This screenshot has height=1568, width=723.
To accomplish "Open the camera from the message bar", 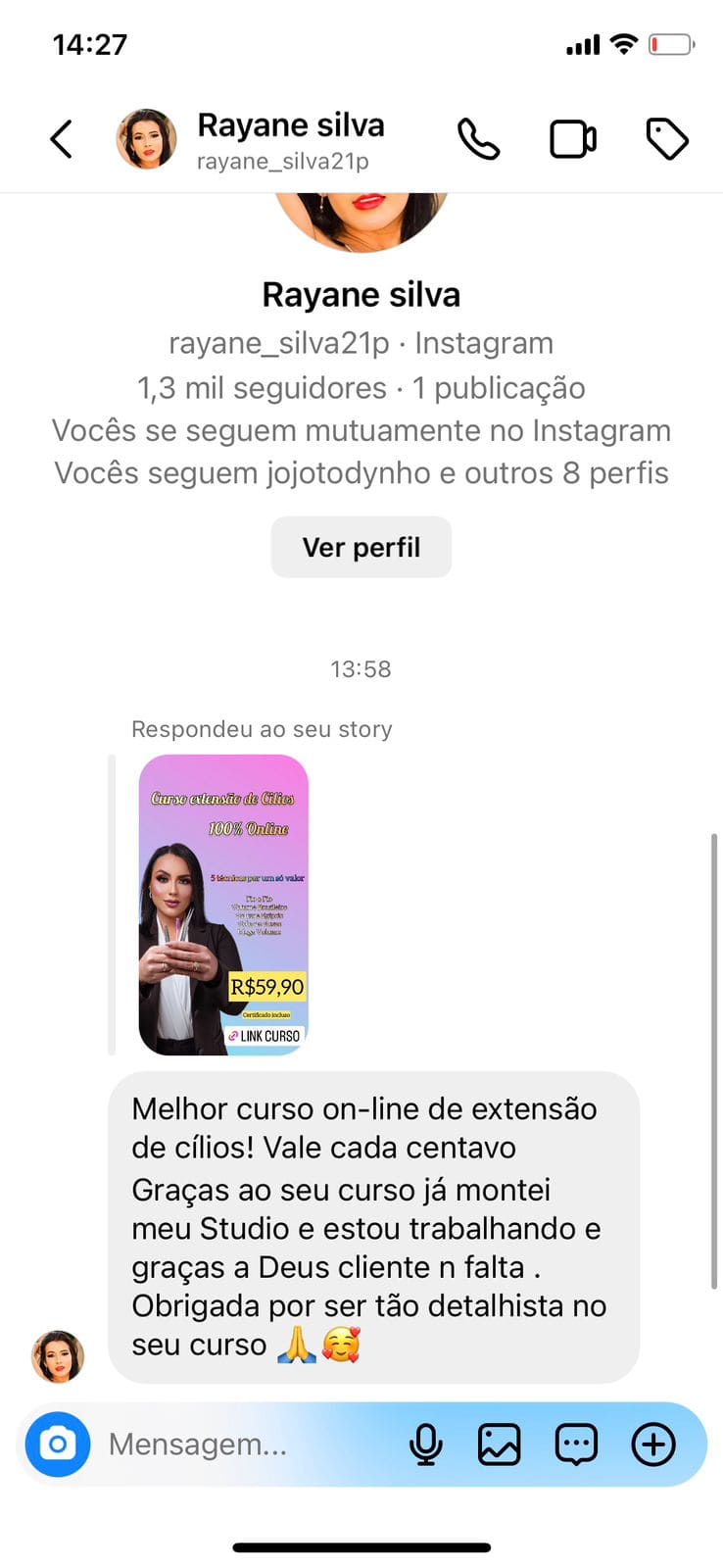I will tap(58, 1444).
